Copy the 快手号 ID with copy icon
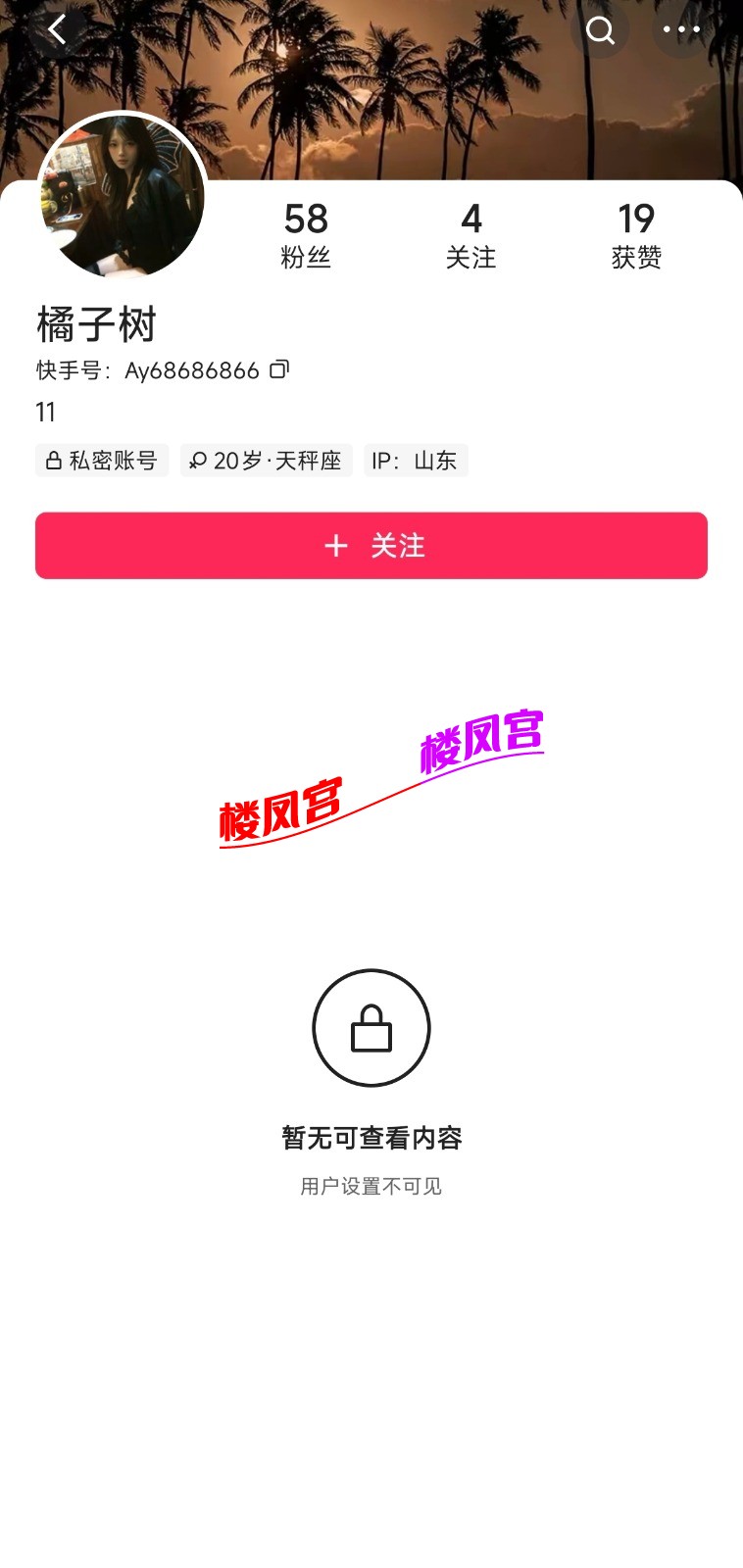 coord(279,369)
